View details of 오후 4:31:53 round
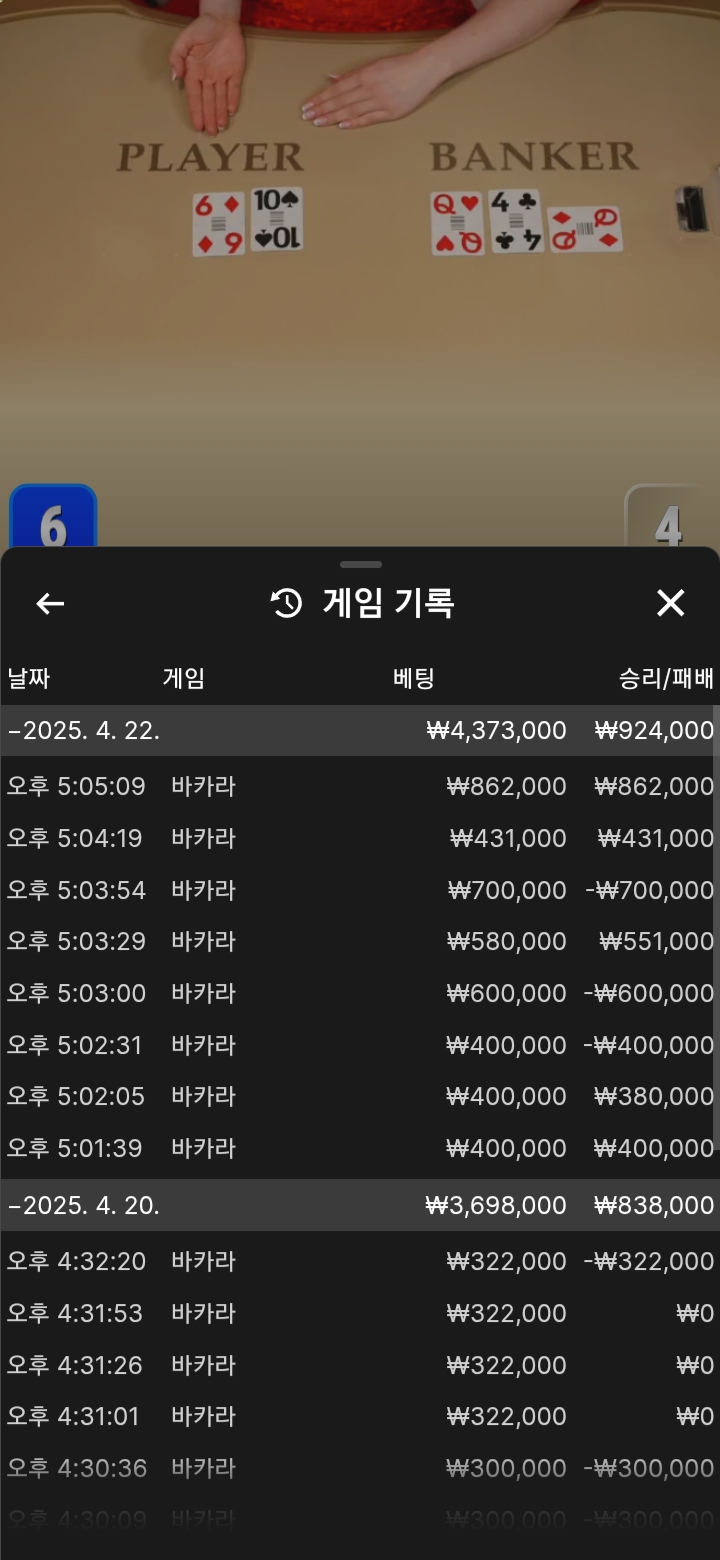720x1560 pixels. [x=360, y=1313]
